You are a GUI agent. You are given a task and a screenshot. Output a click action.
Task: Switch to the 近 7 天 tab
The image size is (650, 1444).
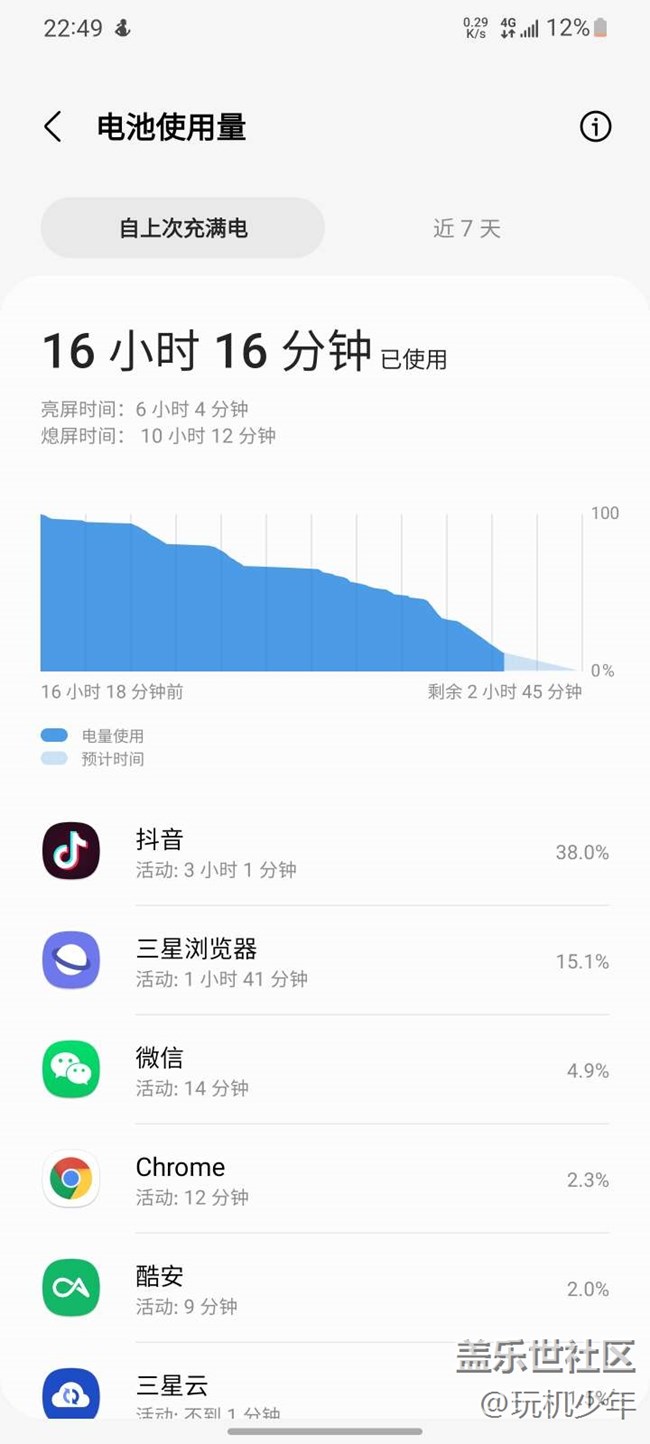(x=467, y=228)
